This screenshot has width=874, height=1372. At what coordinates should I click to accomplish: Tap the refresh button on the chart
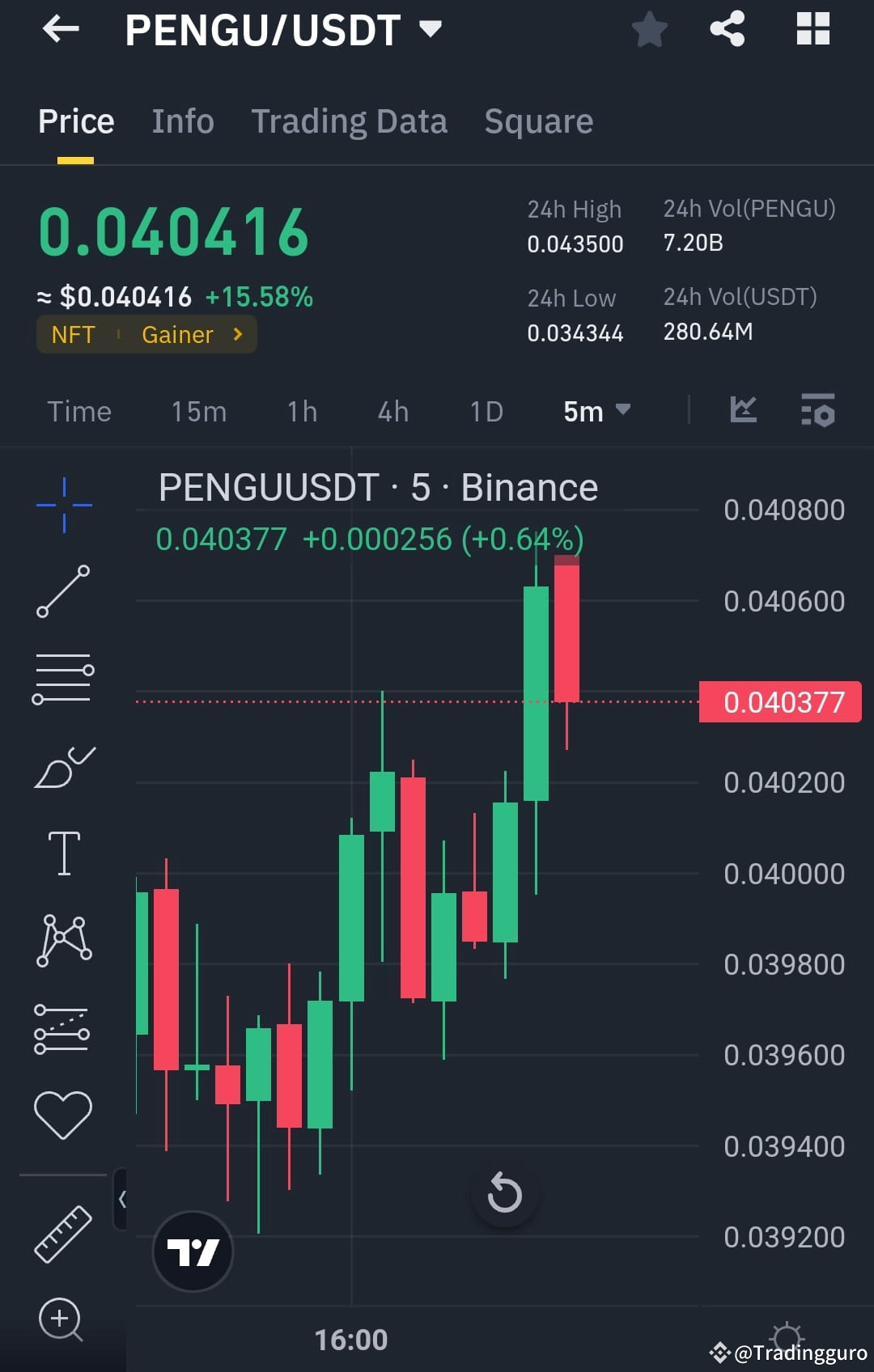tap(504, 1192)
